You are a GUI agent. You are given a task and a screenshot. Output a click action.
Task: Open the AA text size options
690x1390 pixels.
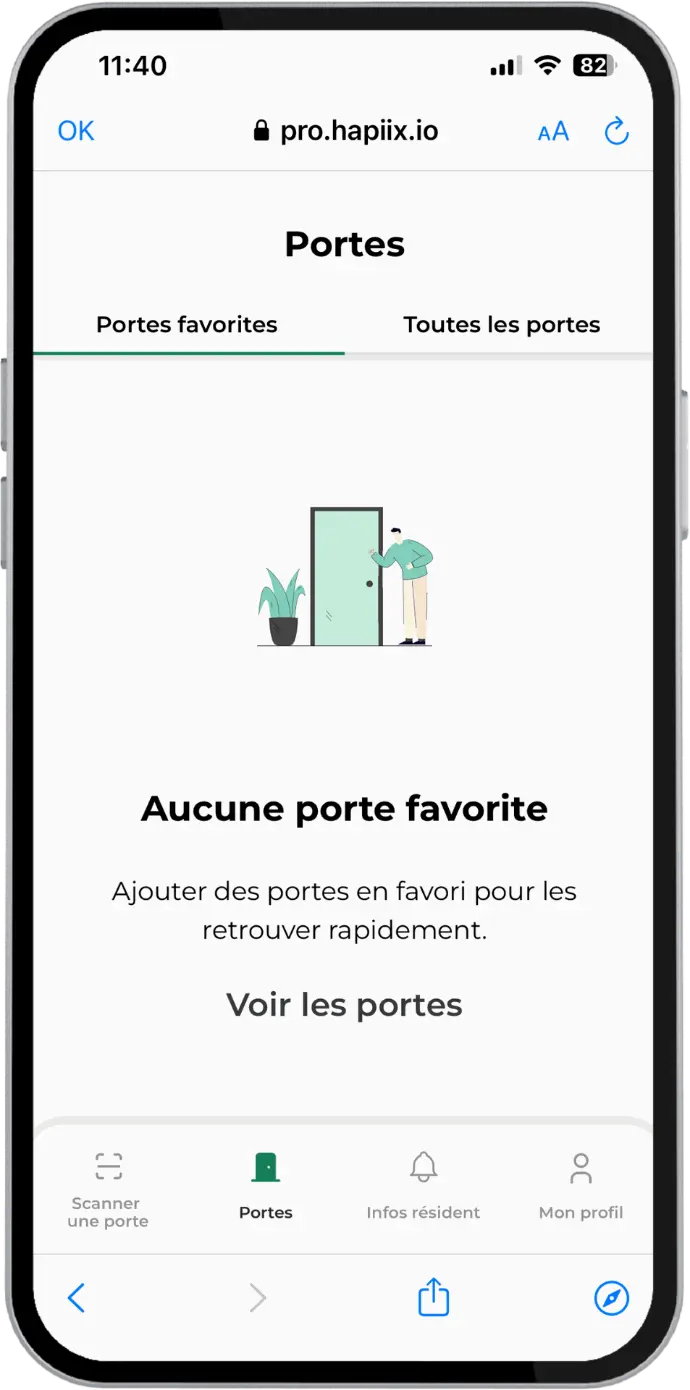[553, 131]
